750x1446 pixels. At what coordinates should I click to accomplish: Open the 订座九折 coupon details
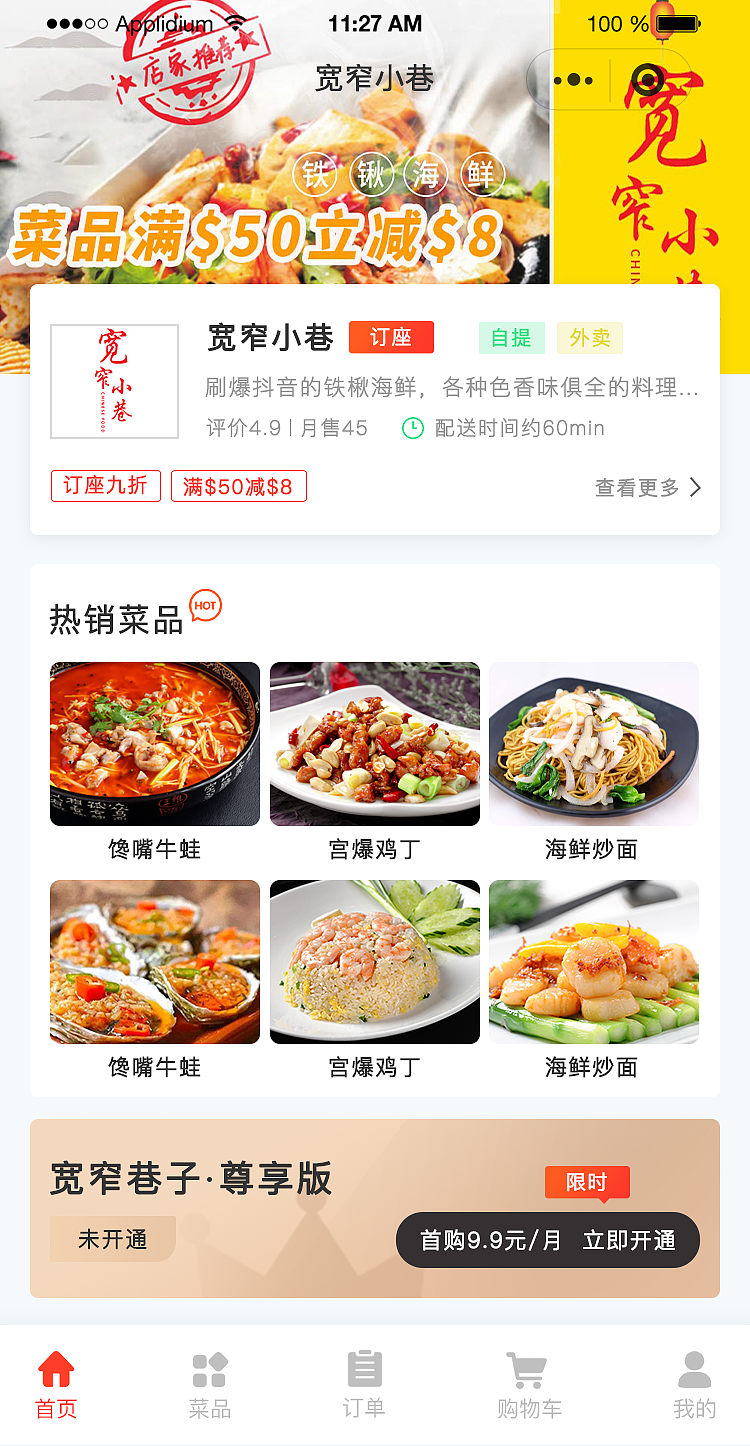coord(106,487)
